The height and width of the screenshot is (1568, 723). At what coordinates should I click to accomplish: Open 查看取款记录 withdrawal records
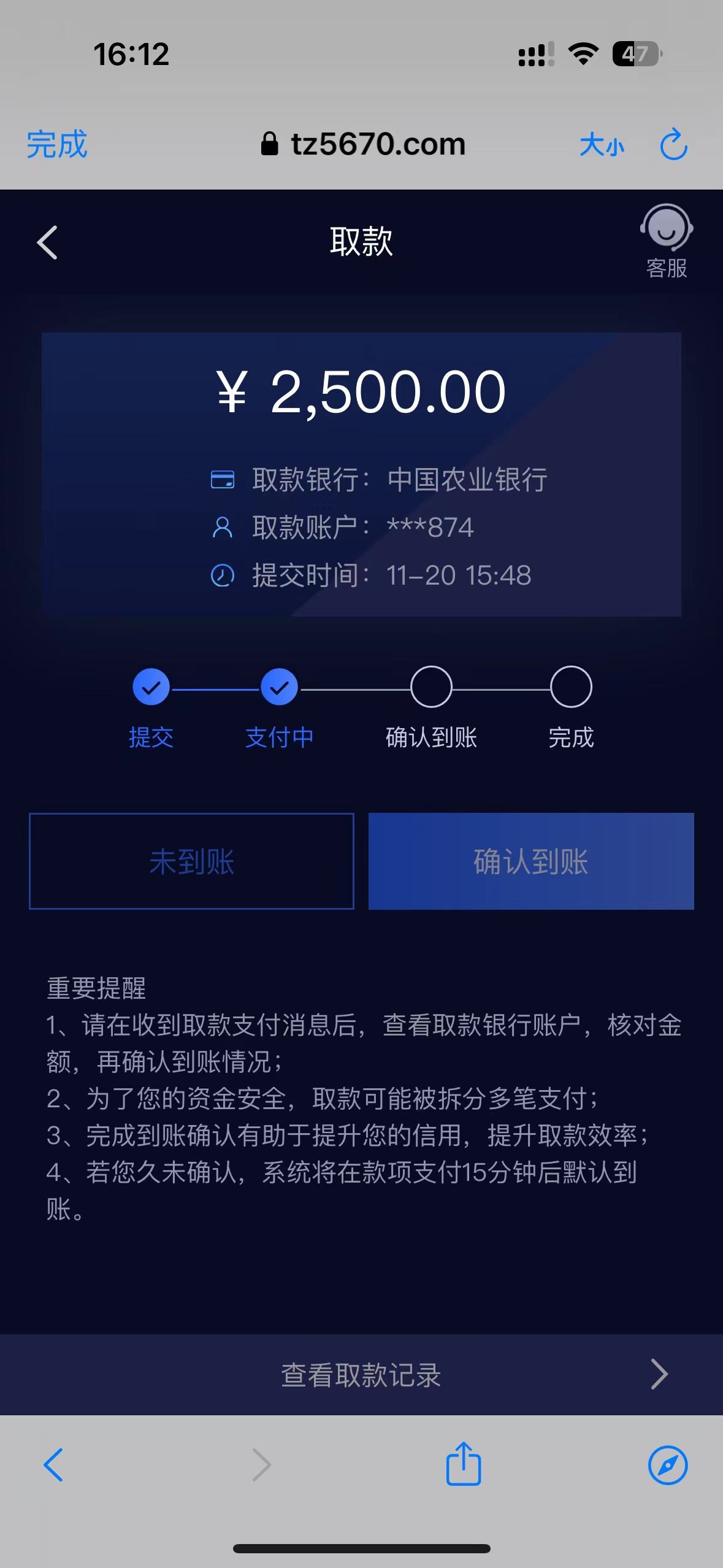click(361, 1375)
